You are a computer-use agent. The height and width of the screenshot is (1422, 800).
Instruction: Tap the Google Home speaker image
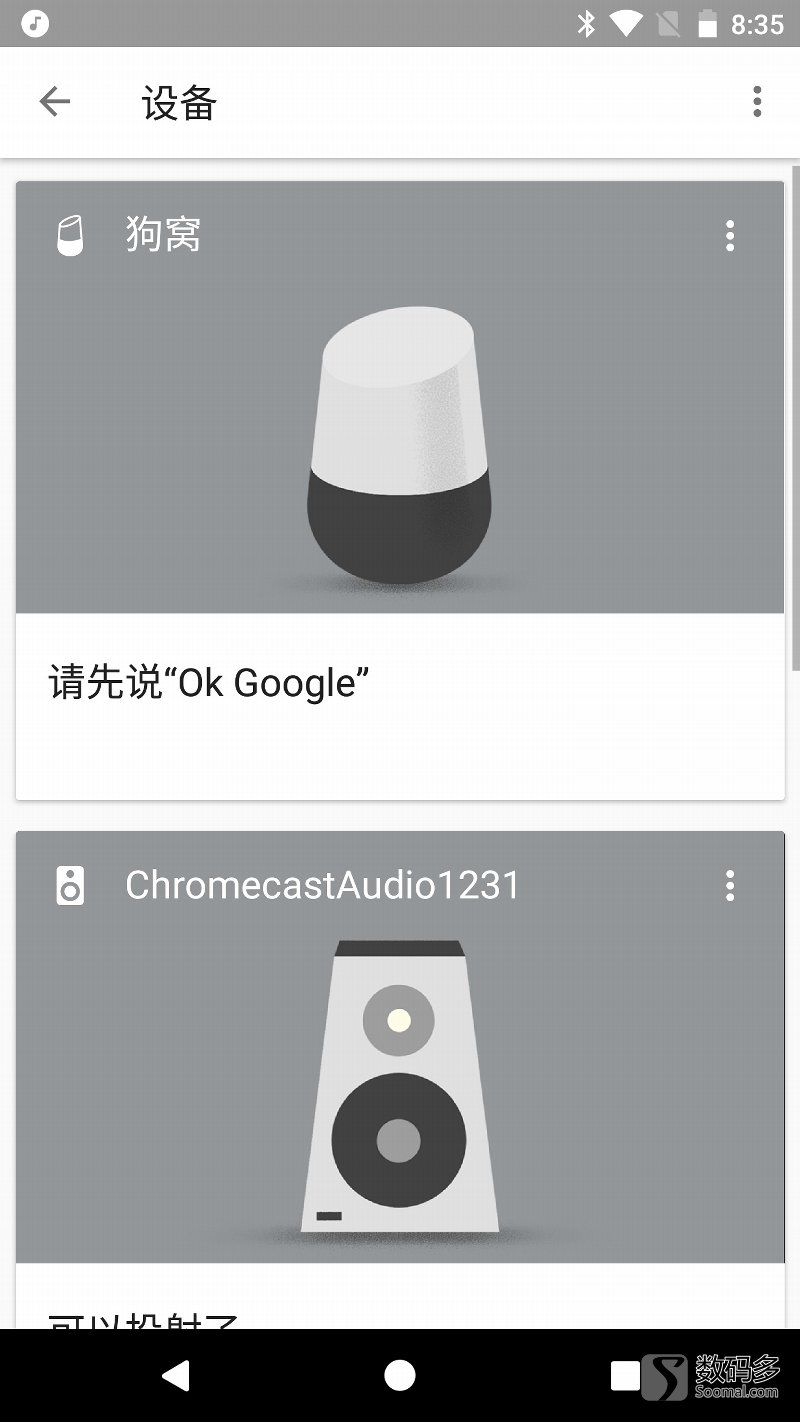[400, 440]
